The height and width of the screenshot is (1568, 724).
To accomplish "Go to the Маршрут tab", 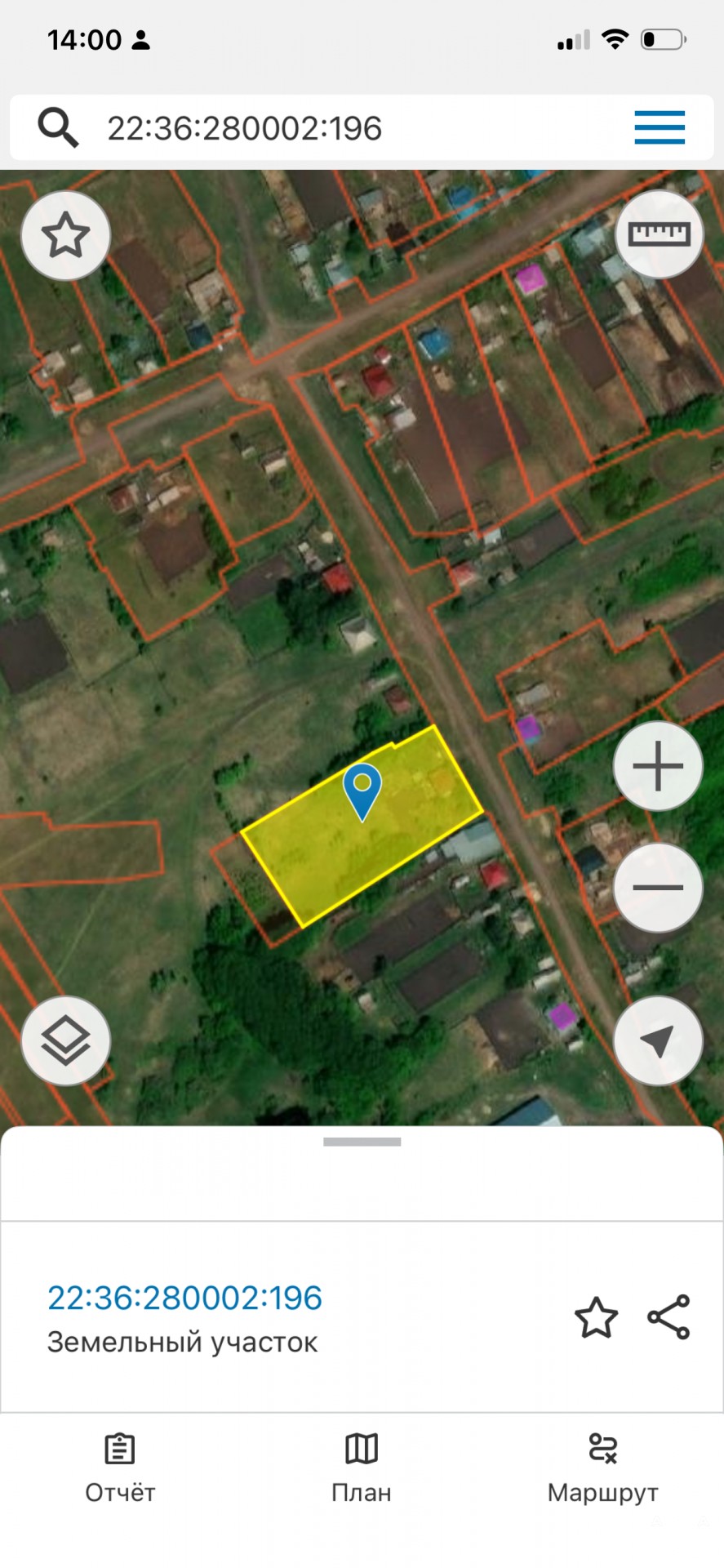I will coord(602,1468).
